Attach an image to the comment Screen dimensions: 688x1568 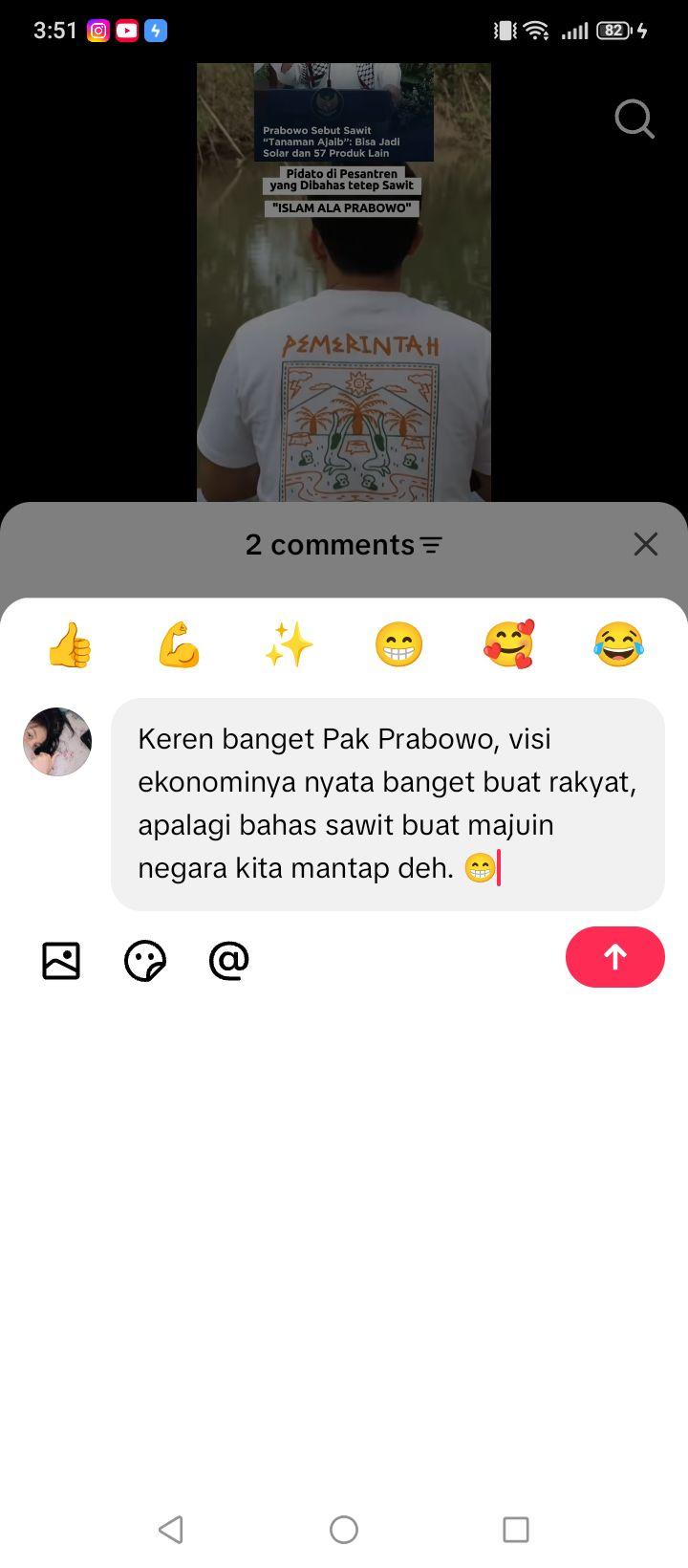point(61,960)
